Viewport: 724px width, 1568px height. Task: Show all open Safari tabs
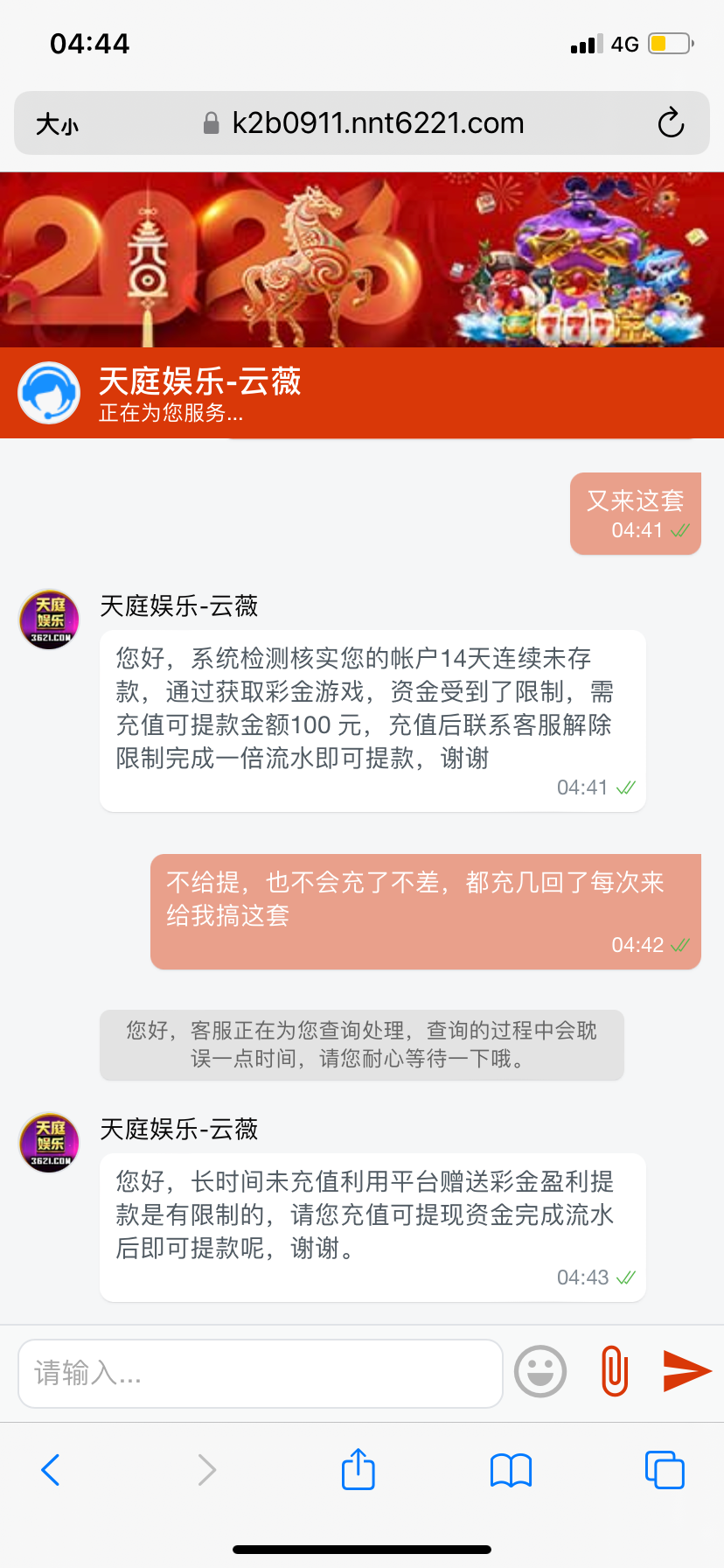point(665,1470)
